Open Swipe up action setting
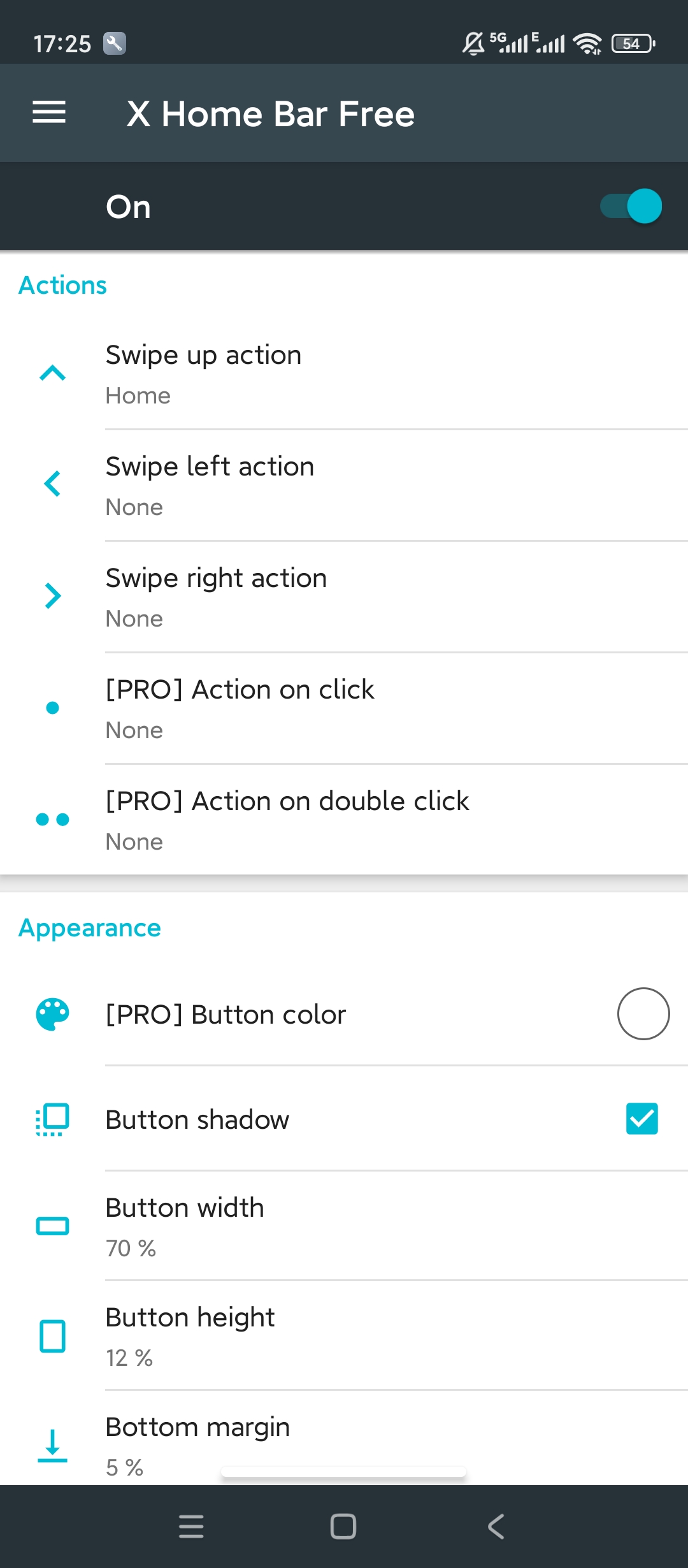Screen dimensions: 688x1568 pos(344,374)
